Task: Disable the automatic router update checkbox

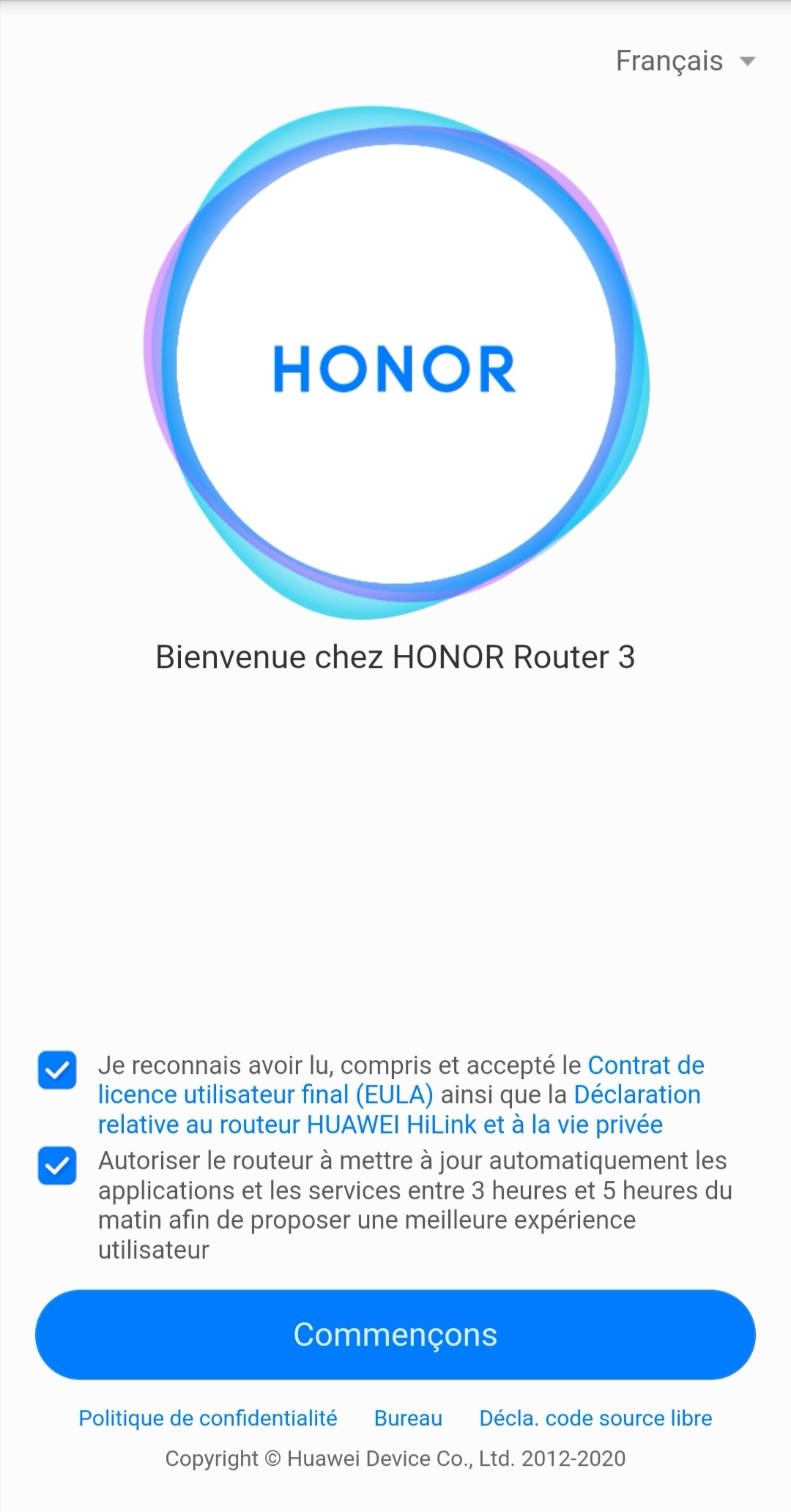Action: click(x=57, y=1165)
